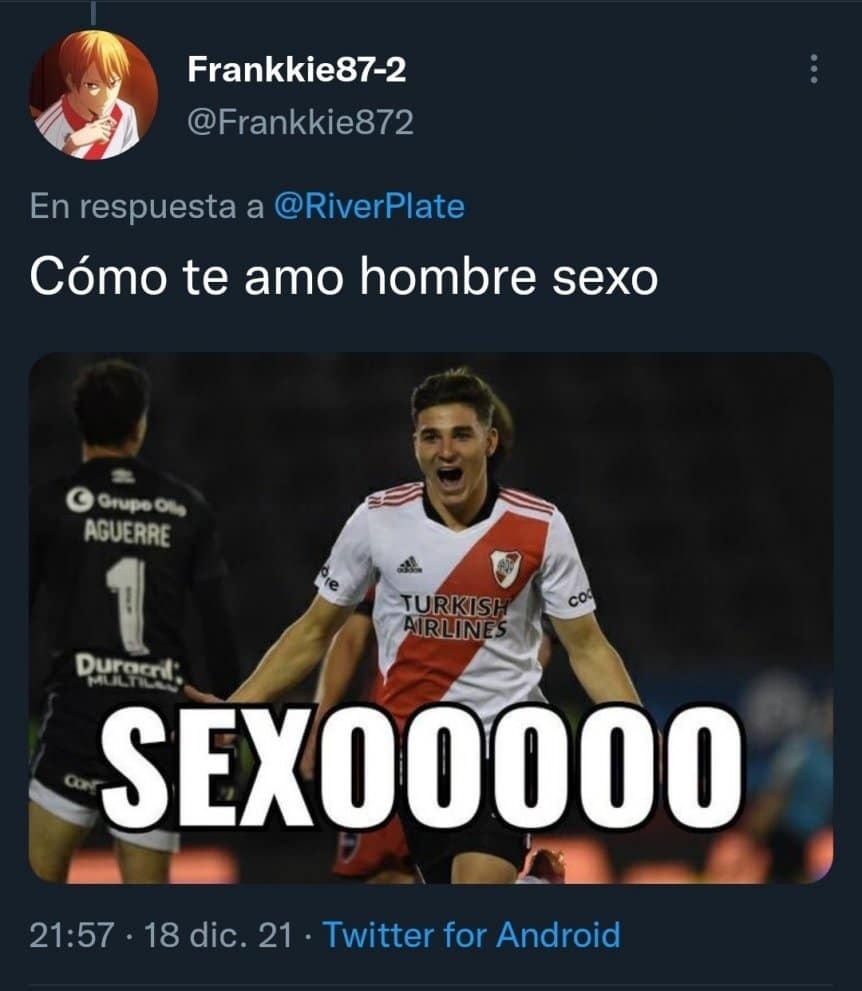Tap the Twitter for Android source link

point(472,936)
